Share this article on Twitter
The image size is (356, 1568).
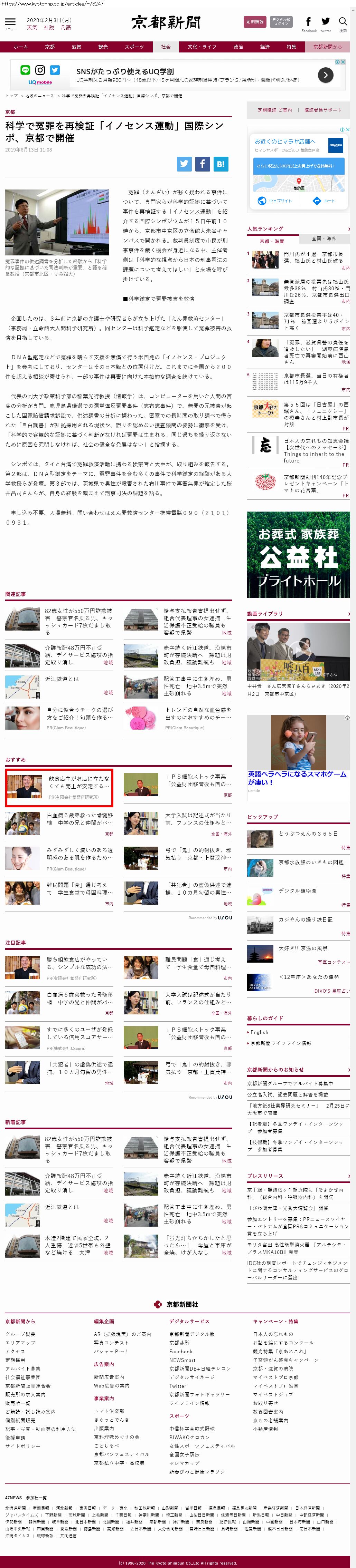click(x=184, y=164)
